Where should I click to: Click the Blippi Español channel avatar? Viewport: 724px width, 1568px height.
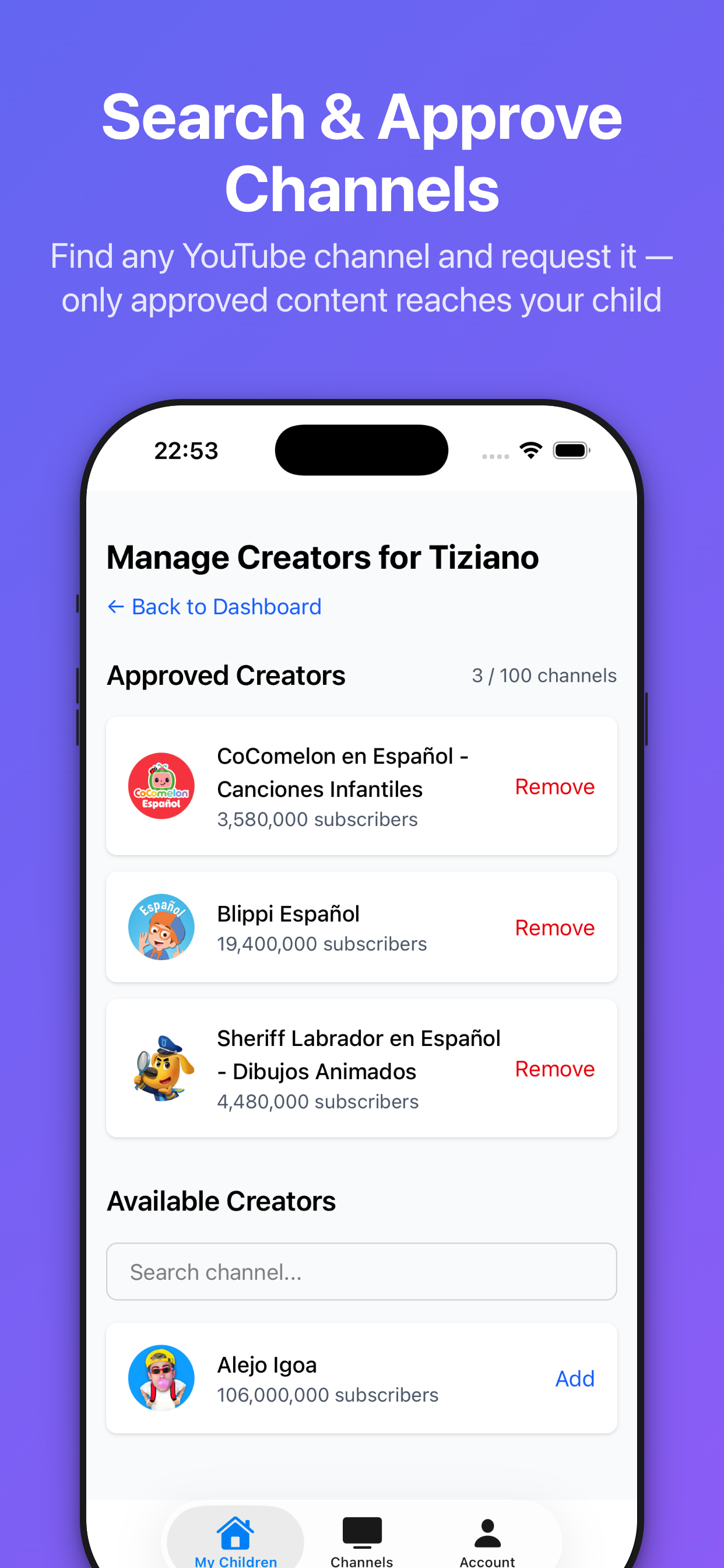[x=161, y=927]
